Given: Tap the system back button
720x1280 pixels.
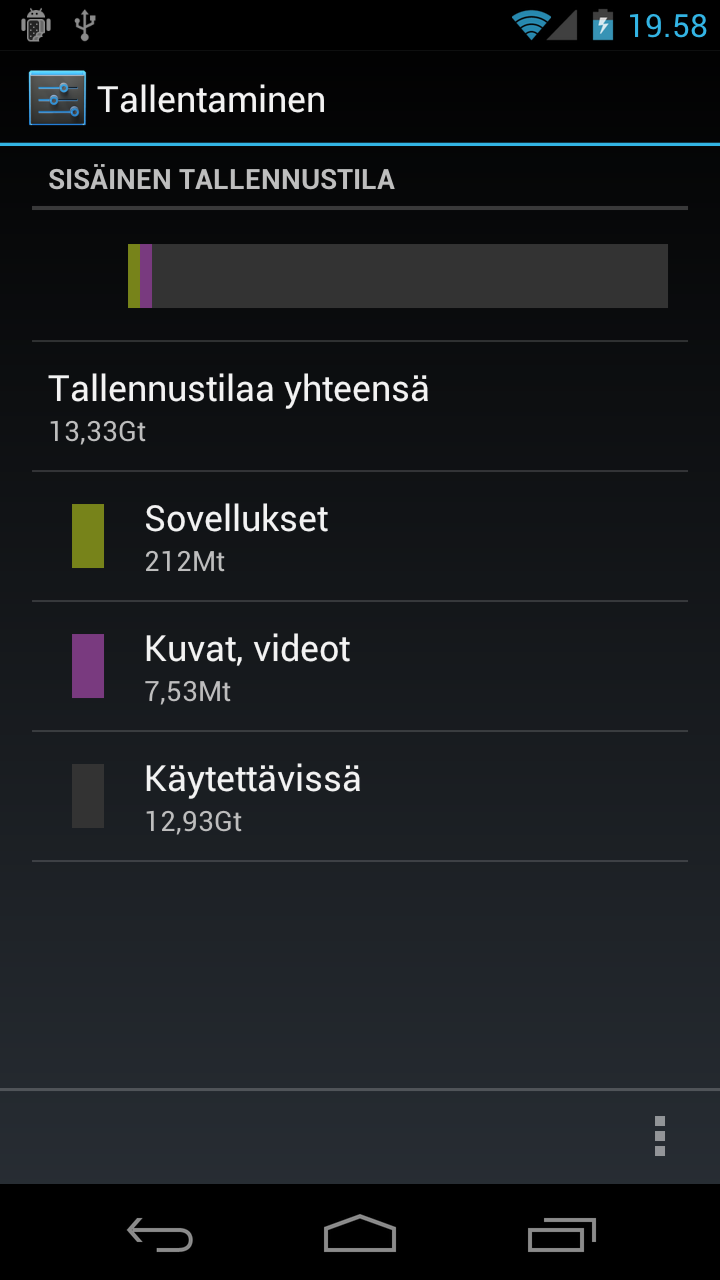Looking at the screenshot, I should click(x=160, y=1234).
